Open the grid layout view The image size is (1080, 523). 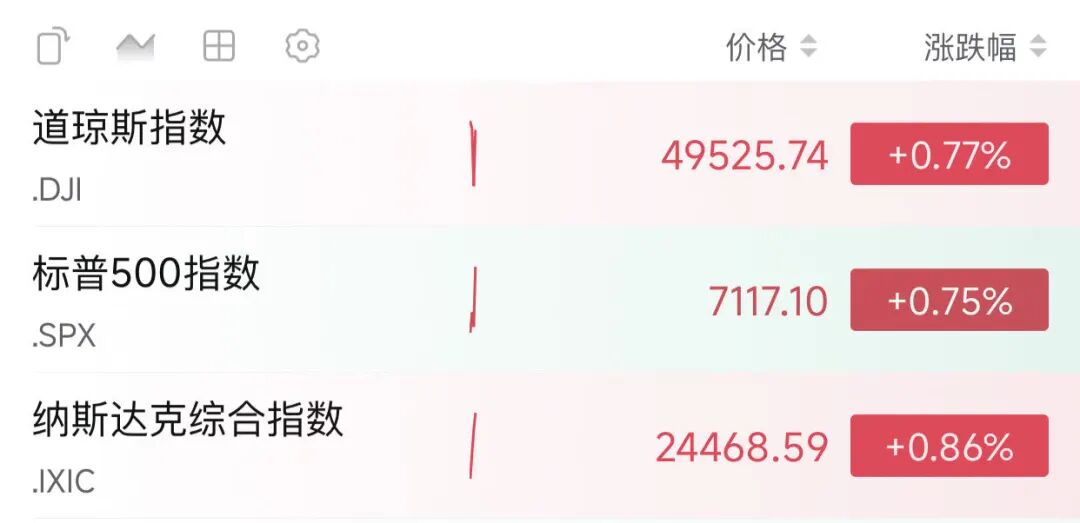click(x=219, y=46)
